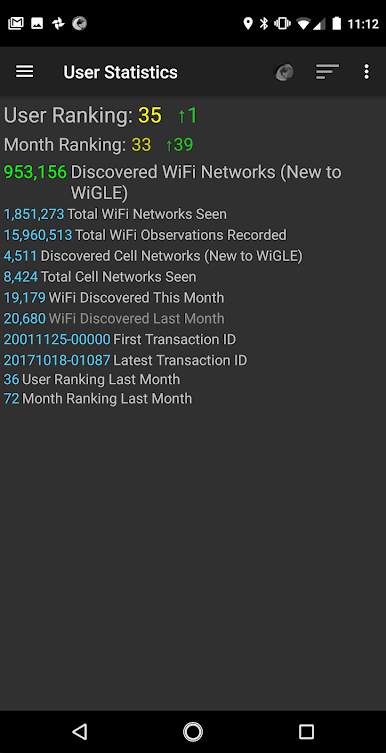Open the sort options icon
The image size is (386, 753).
point(327,72)
